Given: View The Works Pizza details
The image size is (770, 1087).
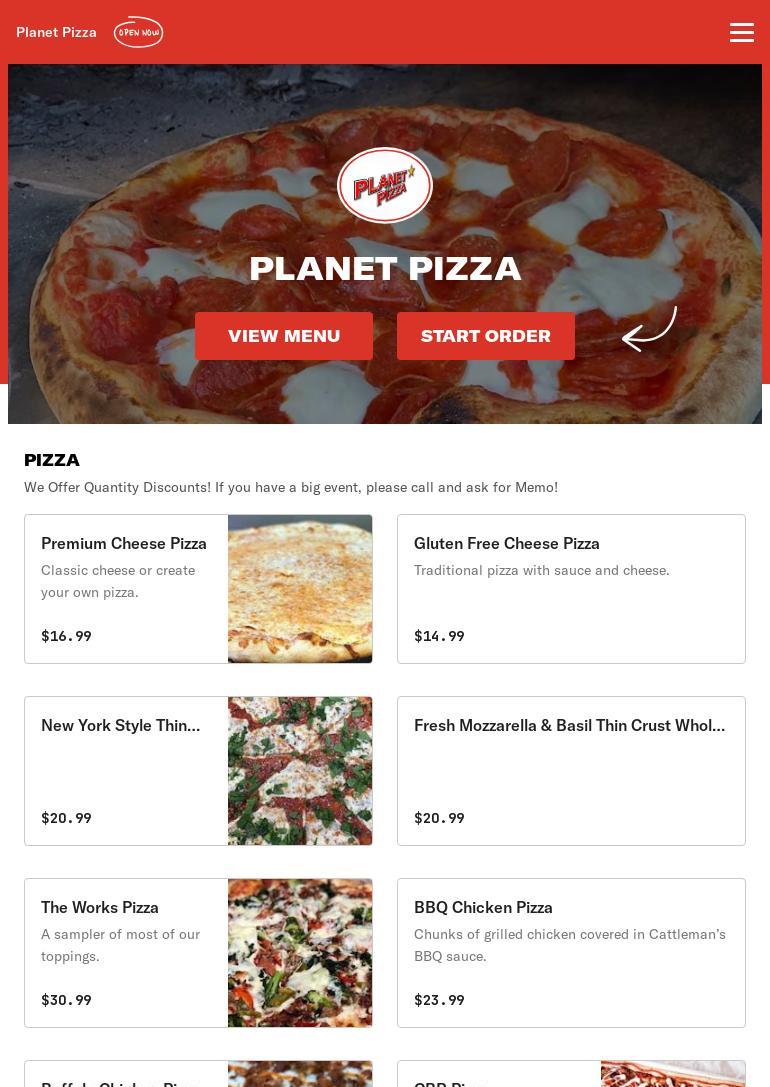Looking at the screenshot, I should coord(198,953).
